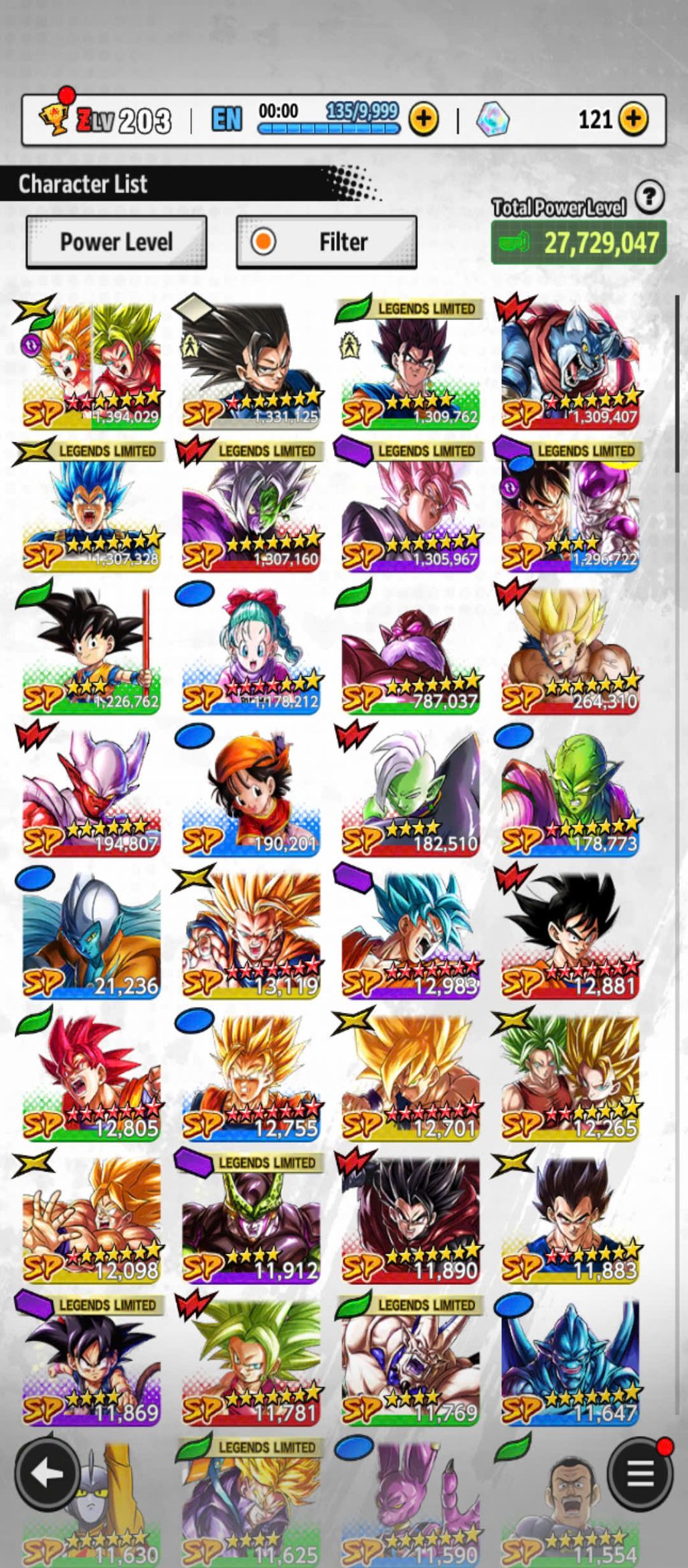Open the Power Level sort button
688x1568 pixels.
click(116, 242)
